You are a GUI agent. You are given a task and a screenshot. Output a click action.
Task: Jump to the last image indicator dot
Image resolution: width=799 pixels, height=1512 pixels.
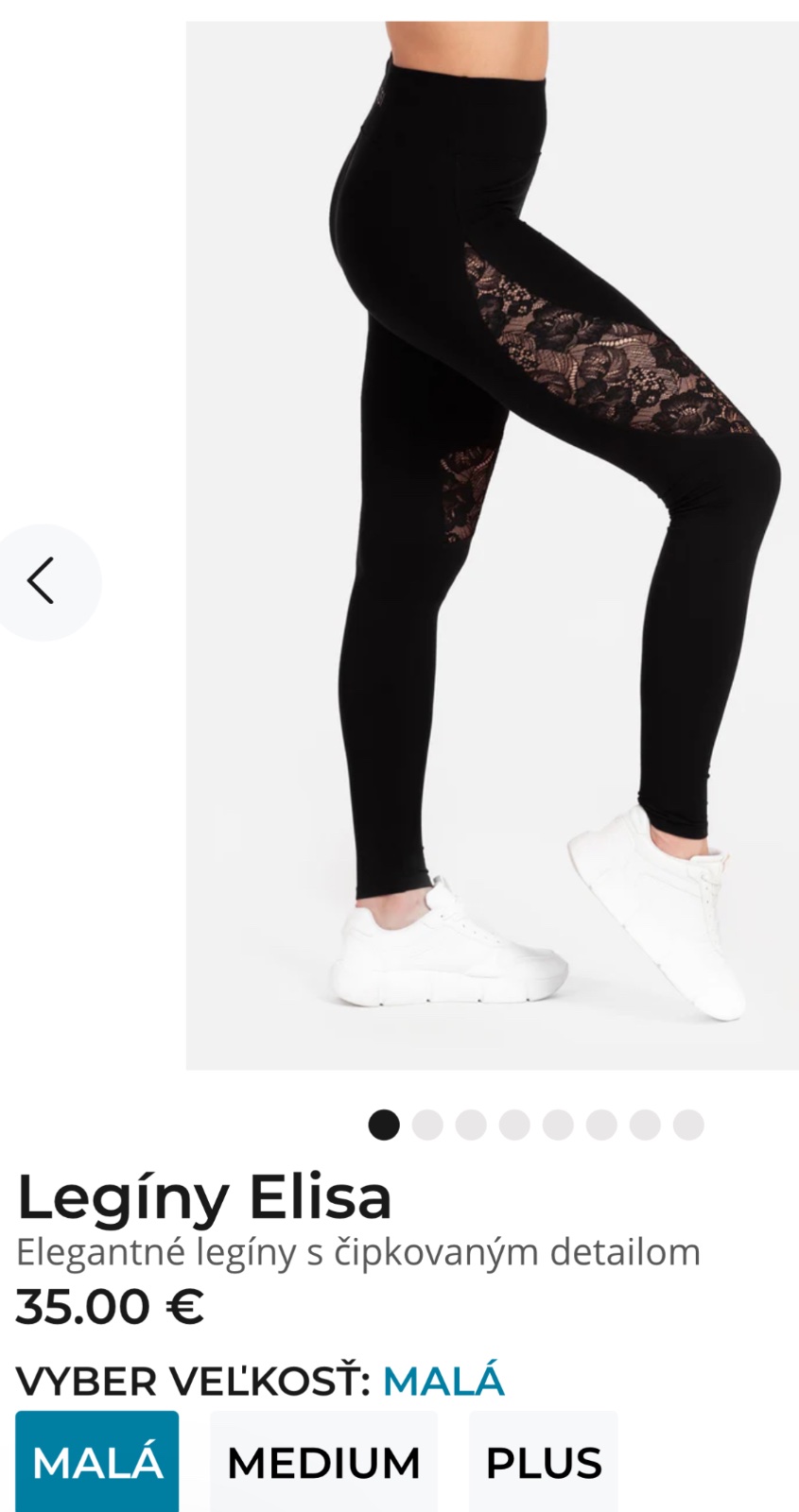point(688,1125)
